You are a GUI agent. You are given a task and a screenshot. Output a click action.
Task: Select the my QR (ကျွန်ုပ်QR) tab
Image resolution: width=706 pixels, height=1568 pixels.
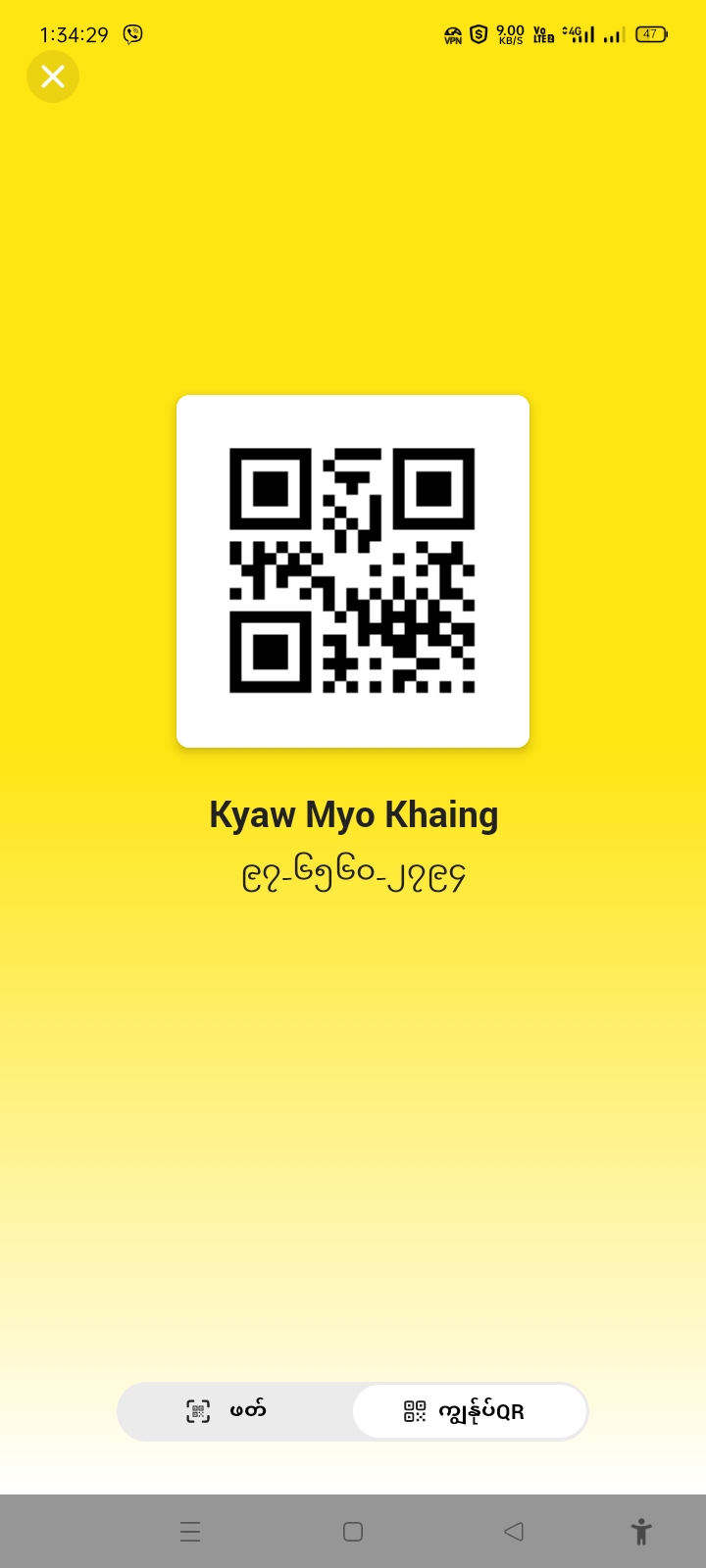point(470,1411)
